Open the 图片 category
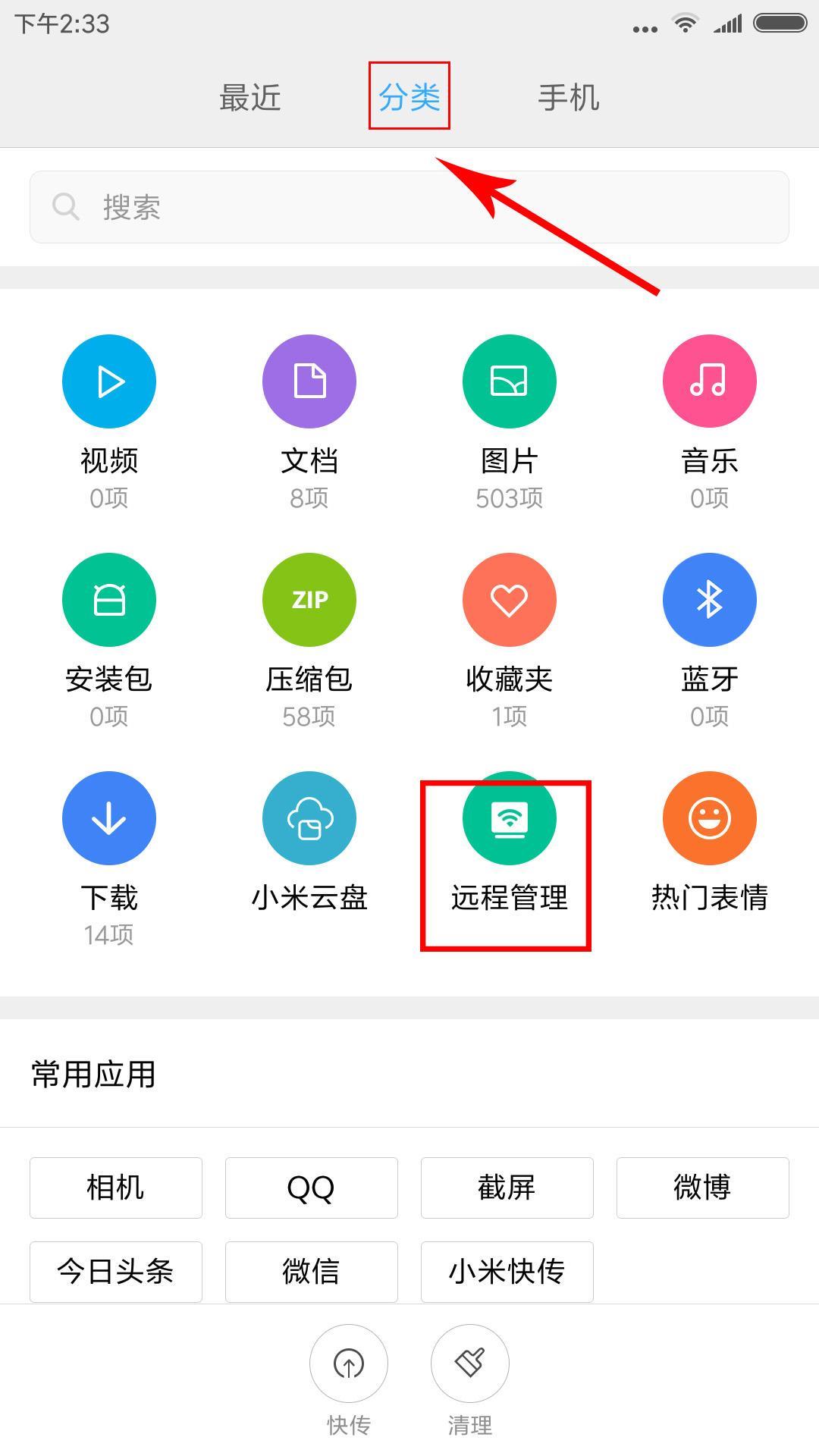Image resolution: width=819 pixels, height=1456 pixels. pyautogui.click(x=510, y=381)
